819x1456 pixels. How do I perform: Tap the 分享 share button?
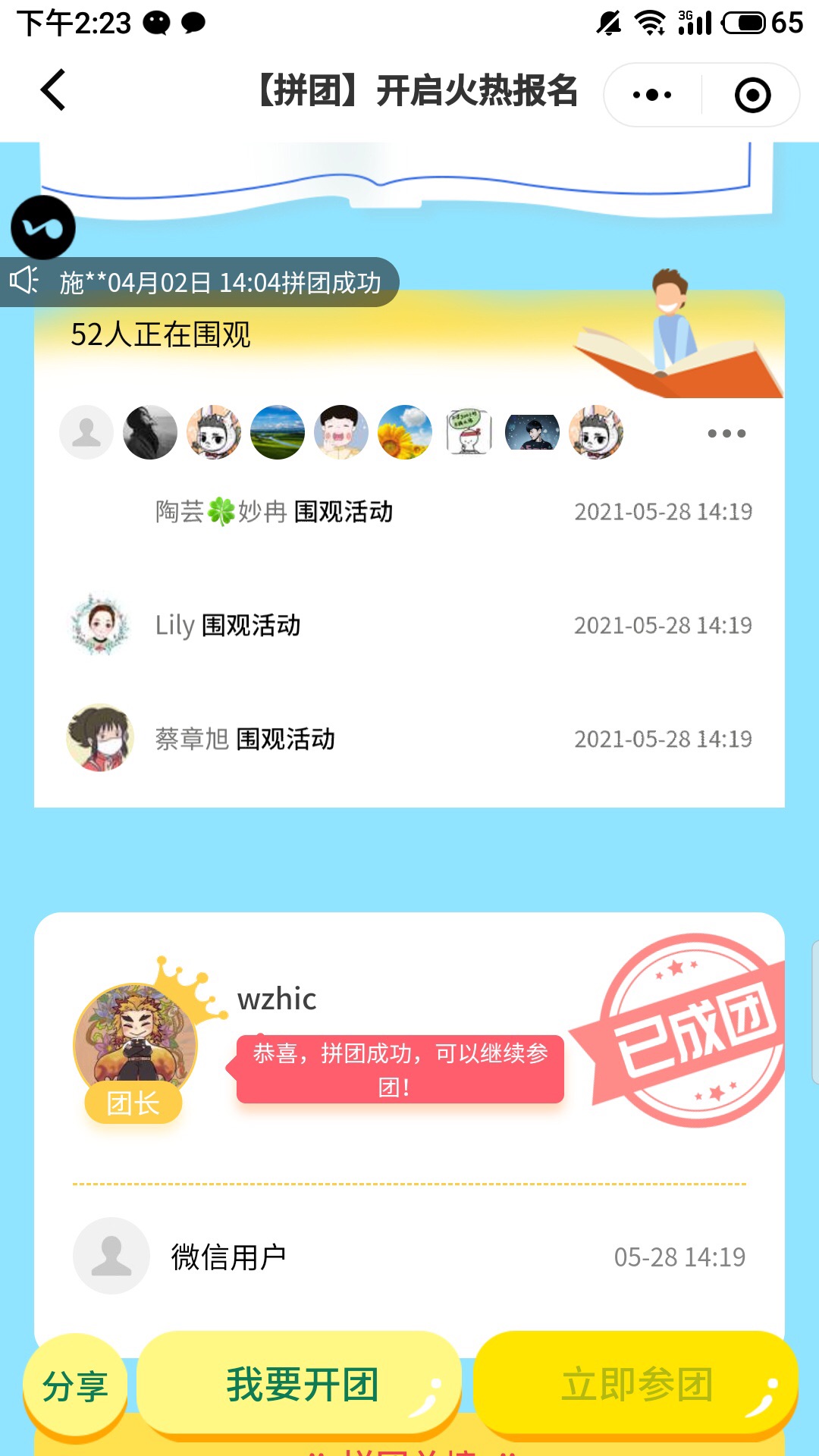74,1386
